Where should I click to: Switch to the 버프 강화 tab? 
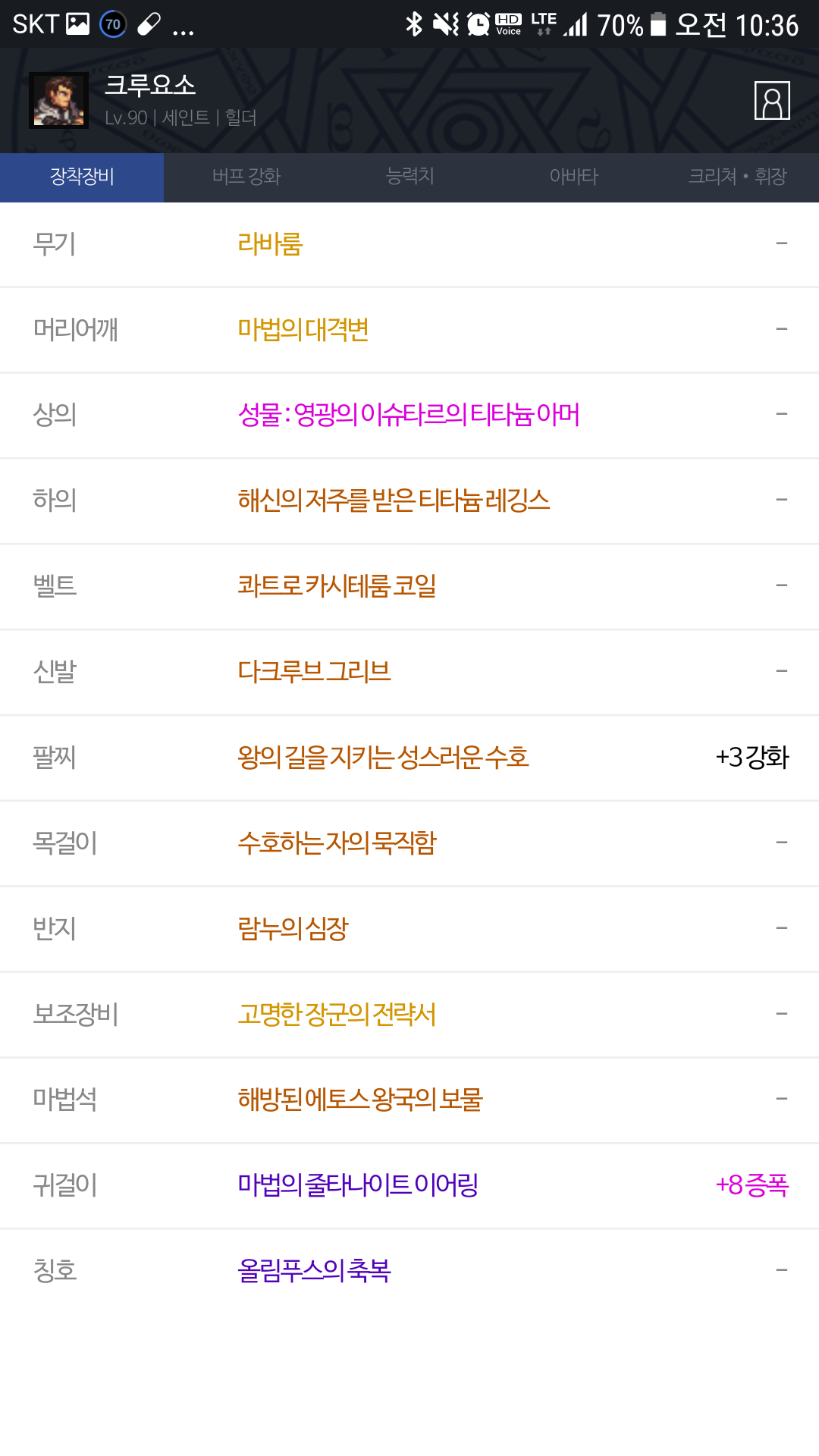pyautogui.click(x=246, y=177)
